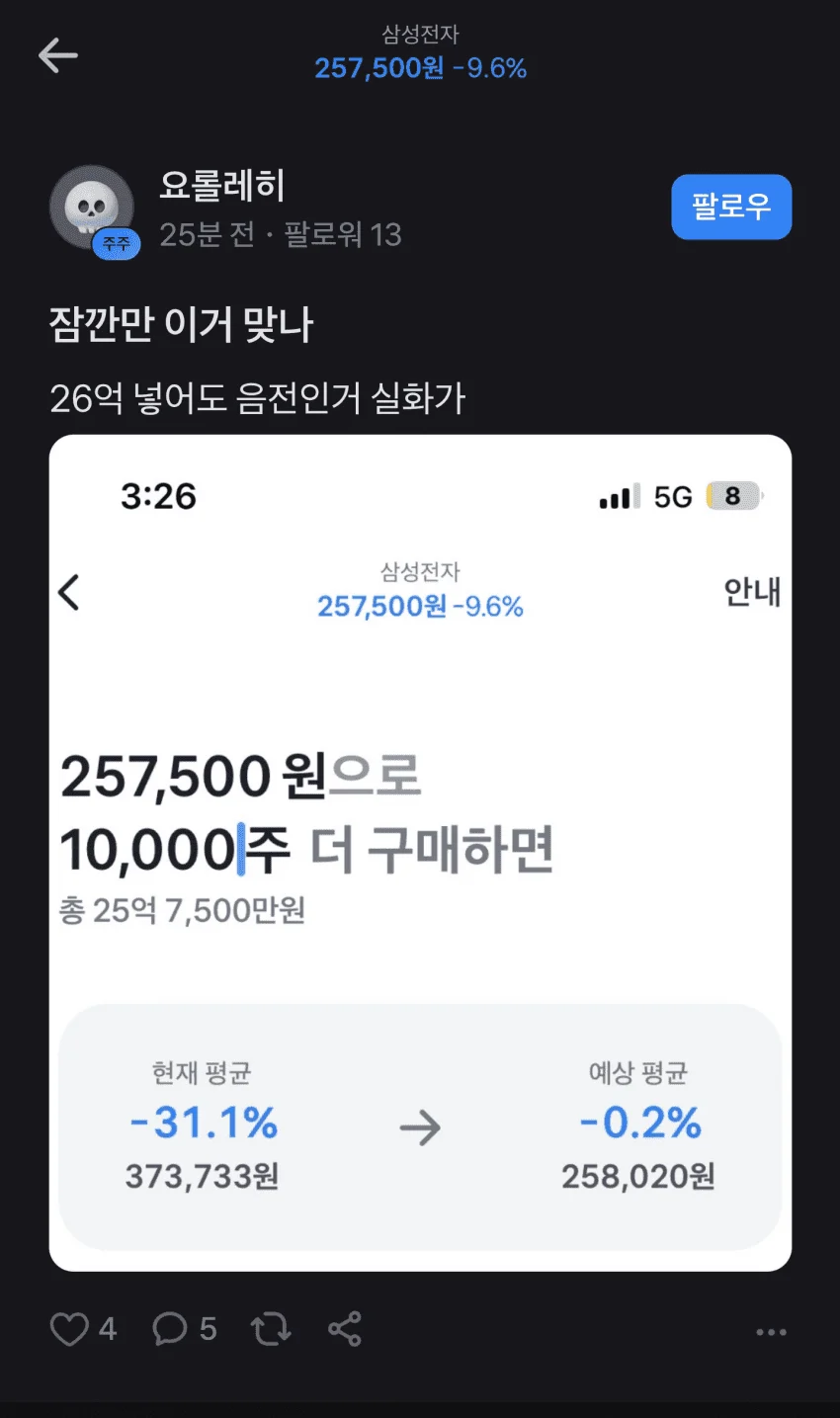Repost this post
The height and width of the screenshot is (1418, 840).
[271, 1329]
